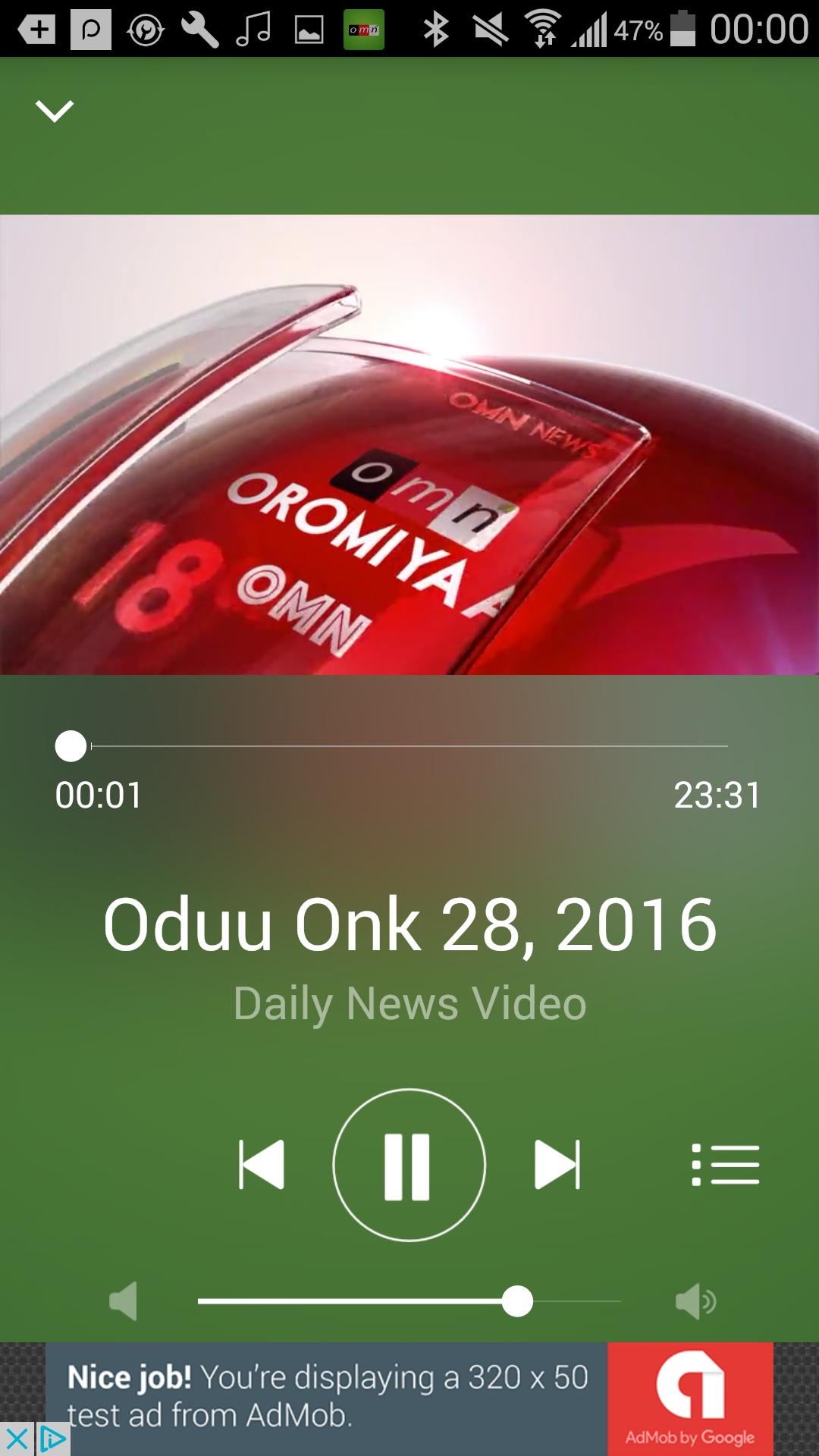Collapse the player with the down chevron
This screenshot has width=819, height=1456.
(x=55, y=111)
